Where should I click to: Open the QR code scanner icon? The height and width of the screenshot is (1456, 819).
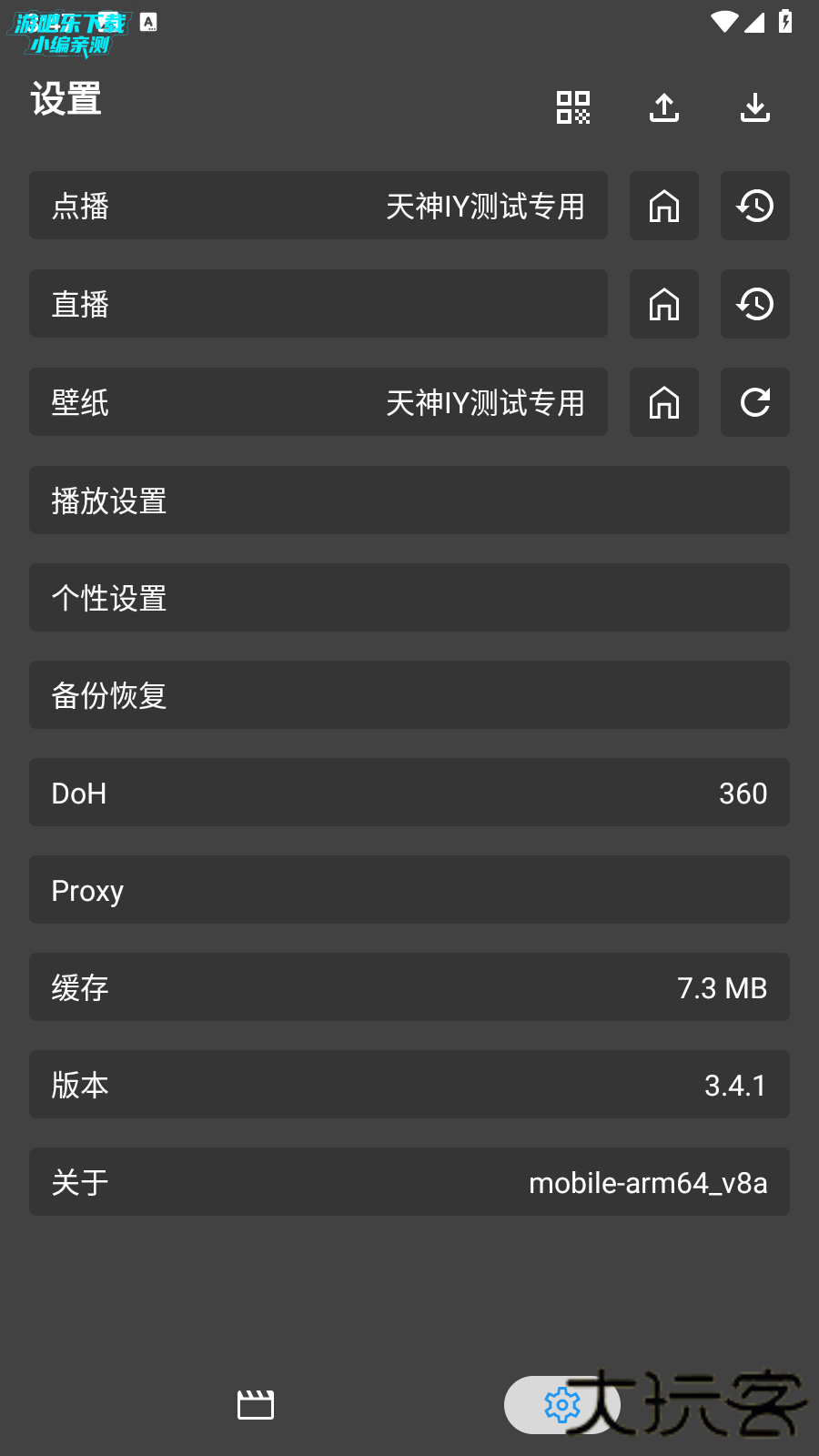(x=573, y=107)
